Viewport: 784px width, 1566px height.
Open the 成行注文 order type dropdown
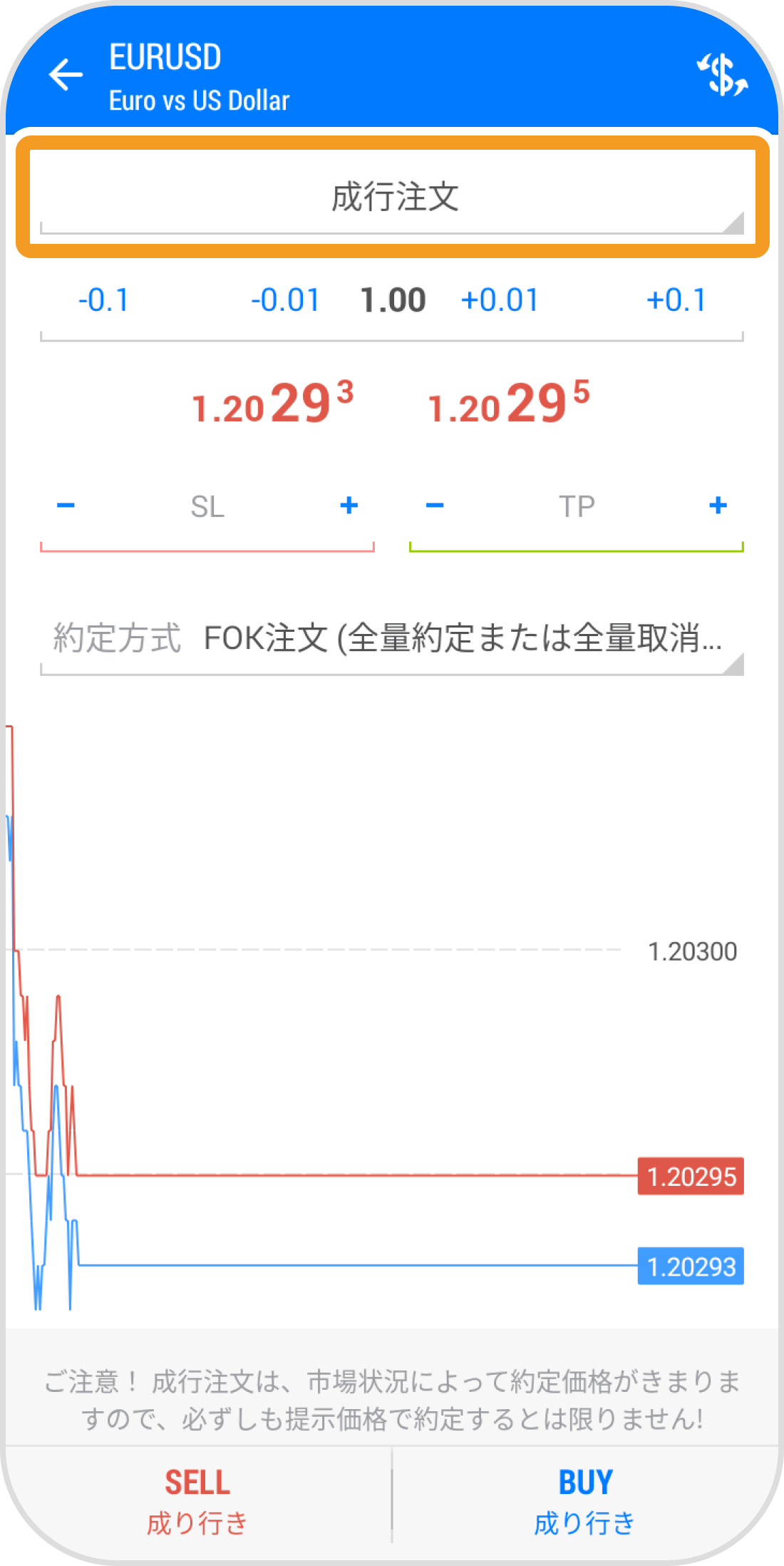[x=392, y=197]
